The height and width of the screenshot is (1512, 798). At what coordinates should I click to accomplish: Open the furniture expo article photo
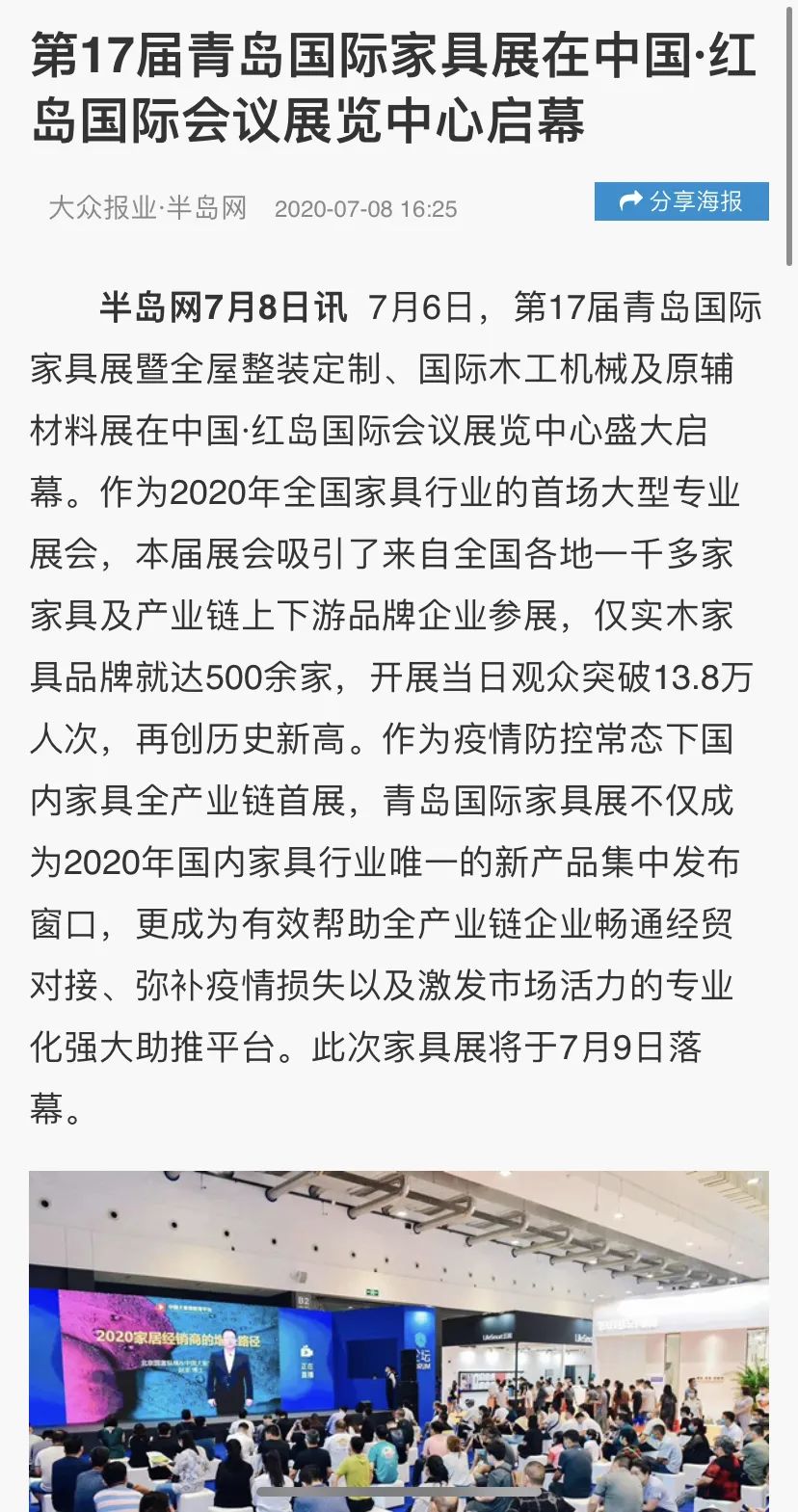pyautogui.click(x=399, y=1340)
